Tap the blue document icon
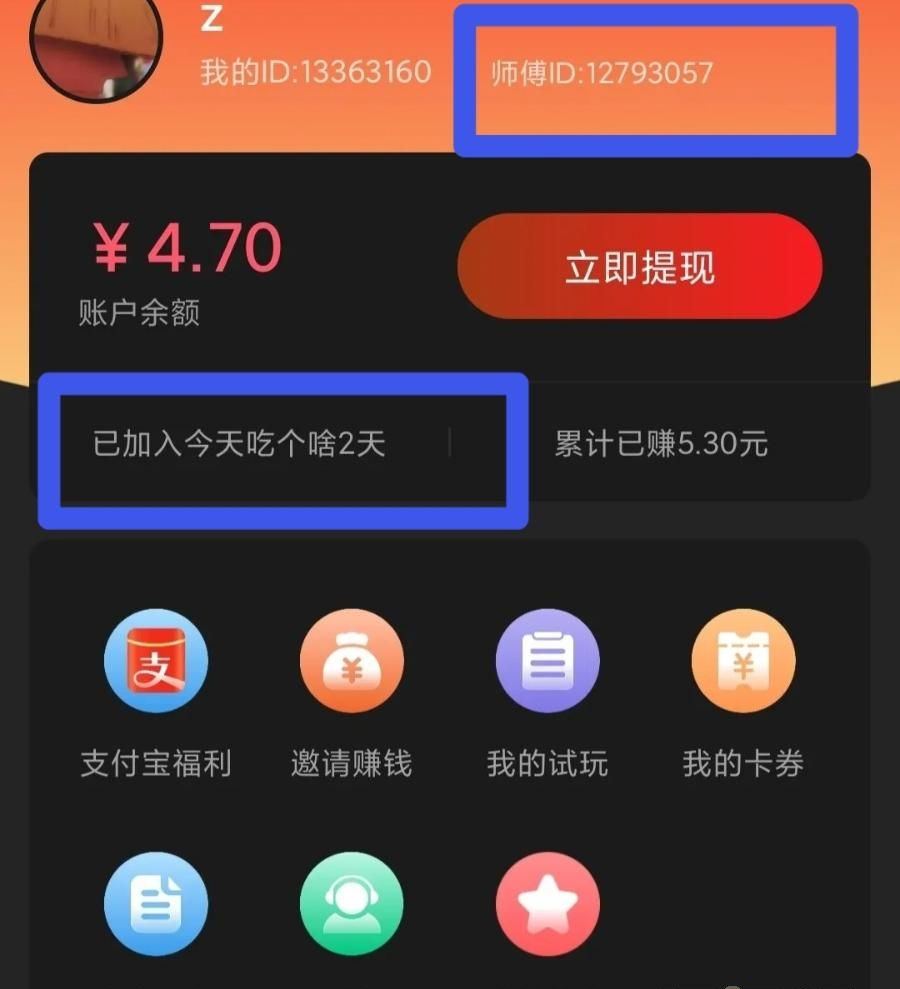This screenshot has width=900, height=989. pyautogui.click(x=156, y=904)
